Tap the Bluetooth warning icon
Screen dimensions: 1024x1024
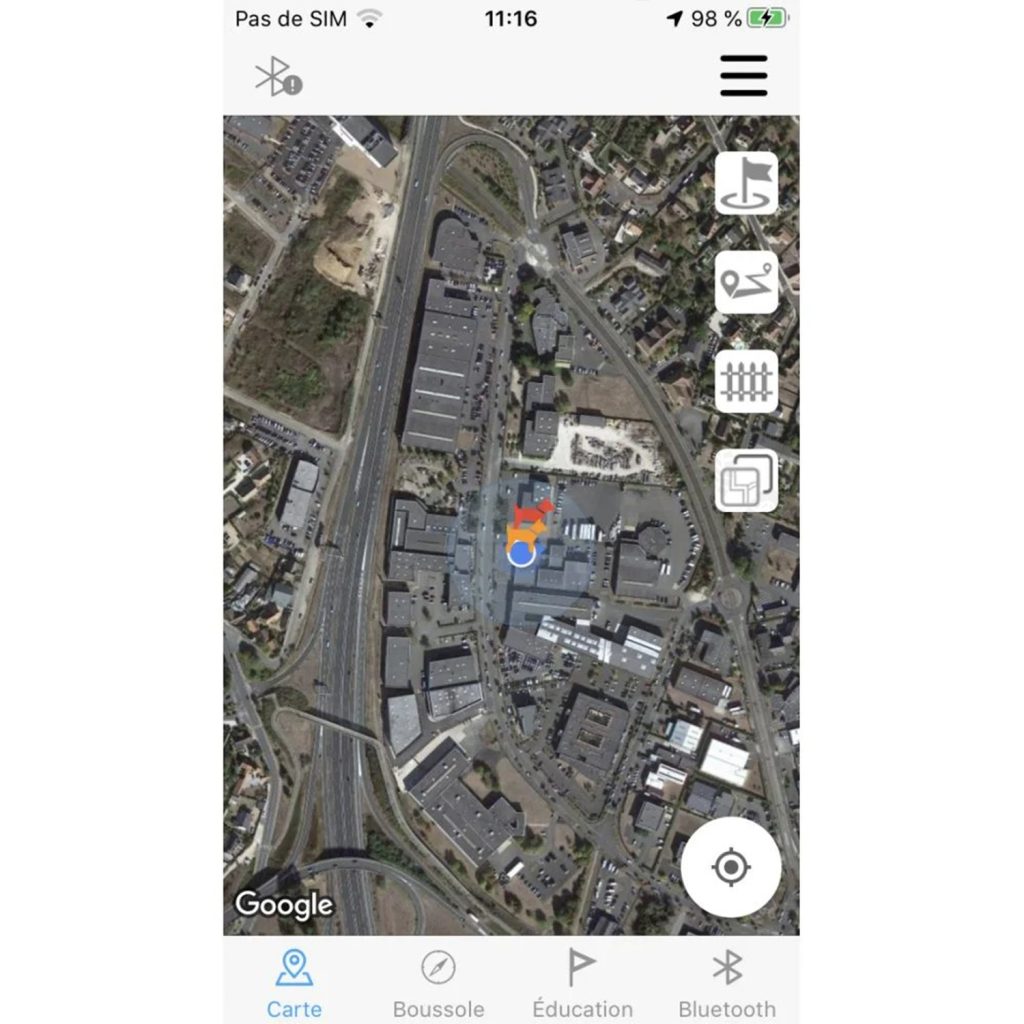(x=278, y=77)
